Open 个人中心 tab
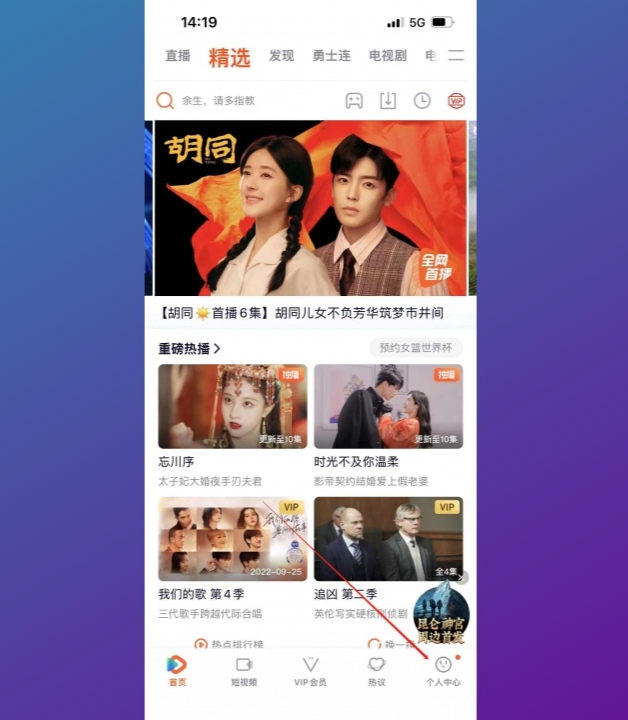 (443, 671)
